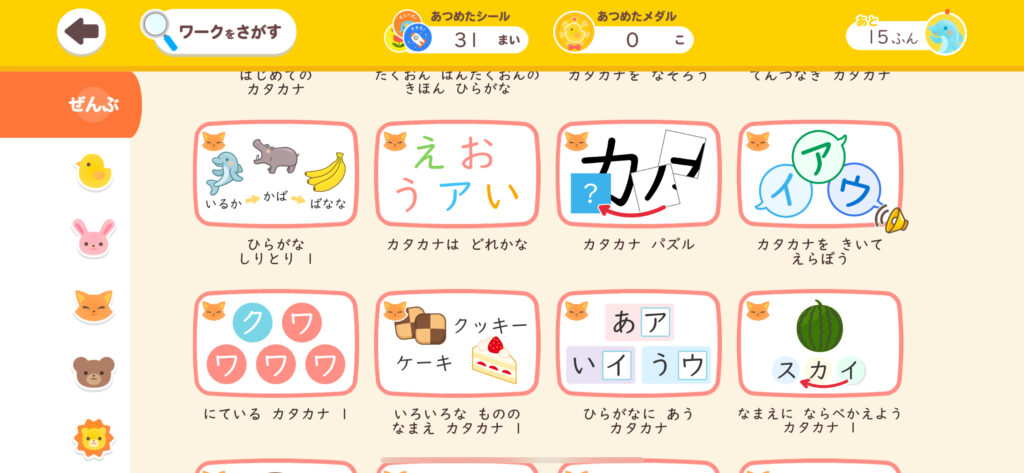This screenshot has height=473, width=1024.
Task: Switch to the fox category
Action: (94, 305)
